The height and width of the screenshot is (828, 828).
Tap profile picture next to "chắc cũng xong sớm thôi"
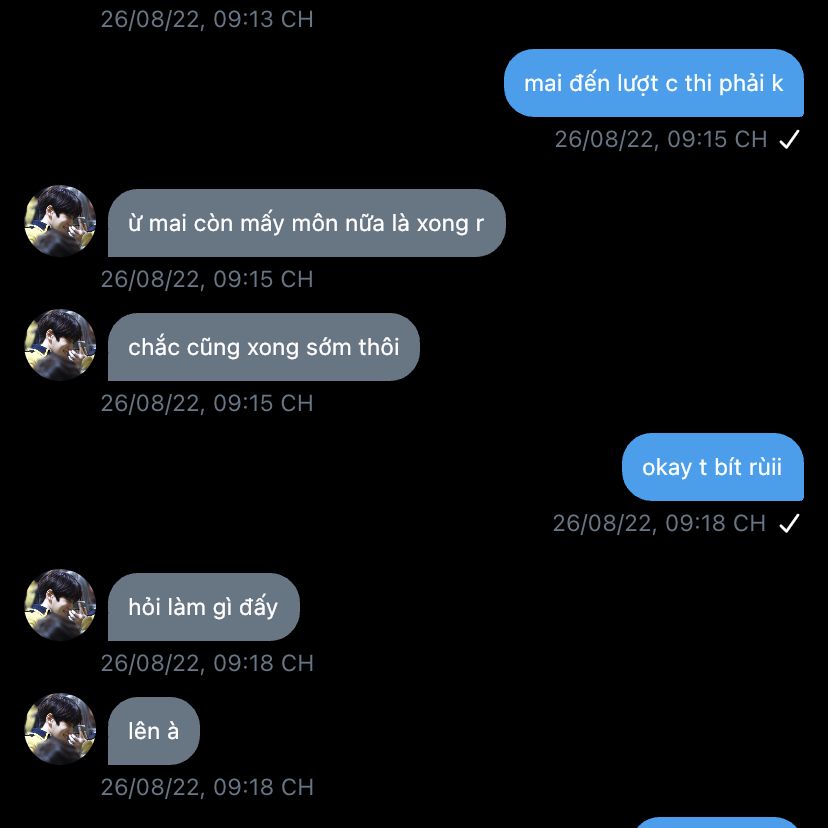coord(60,345)
